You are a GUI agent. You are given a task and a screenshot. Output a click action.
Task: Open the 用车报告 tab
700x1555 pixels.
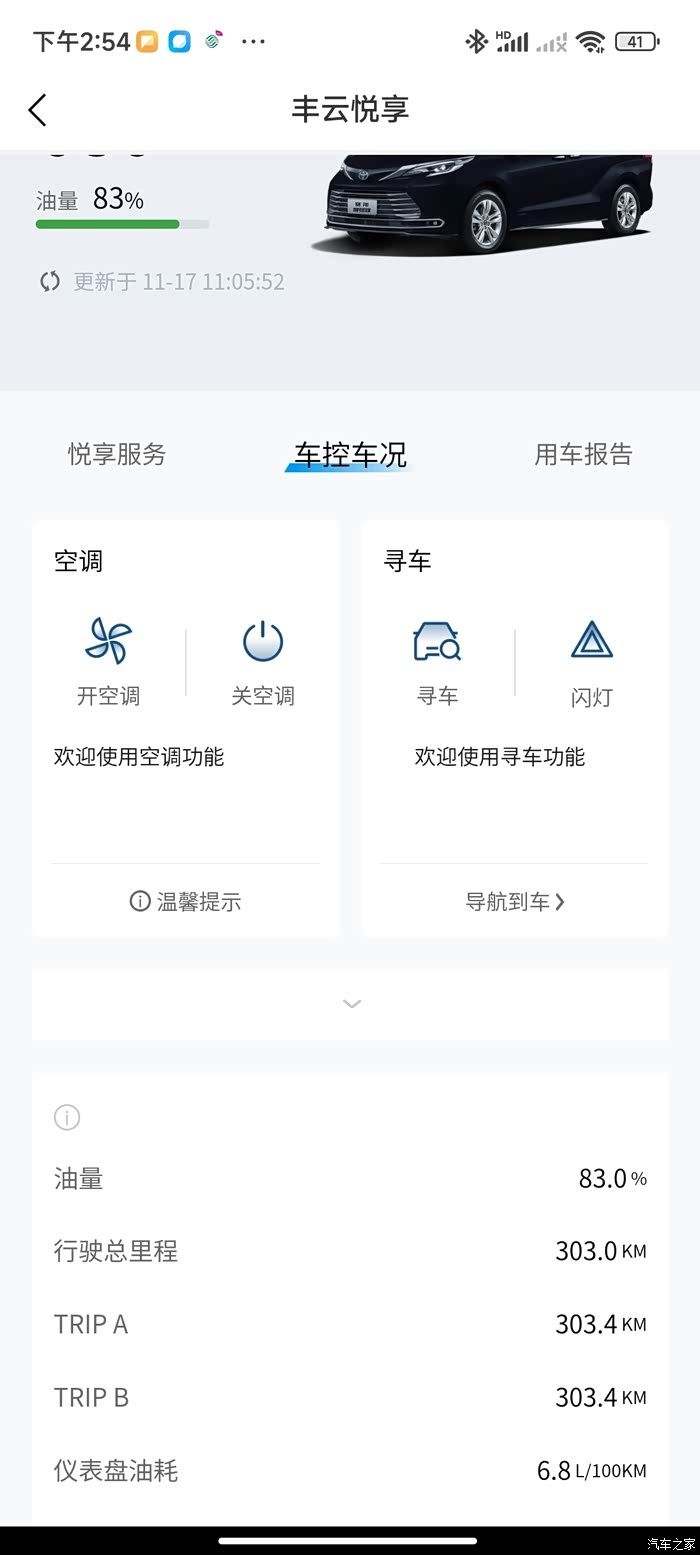[583, 455]
